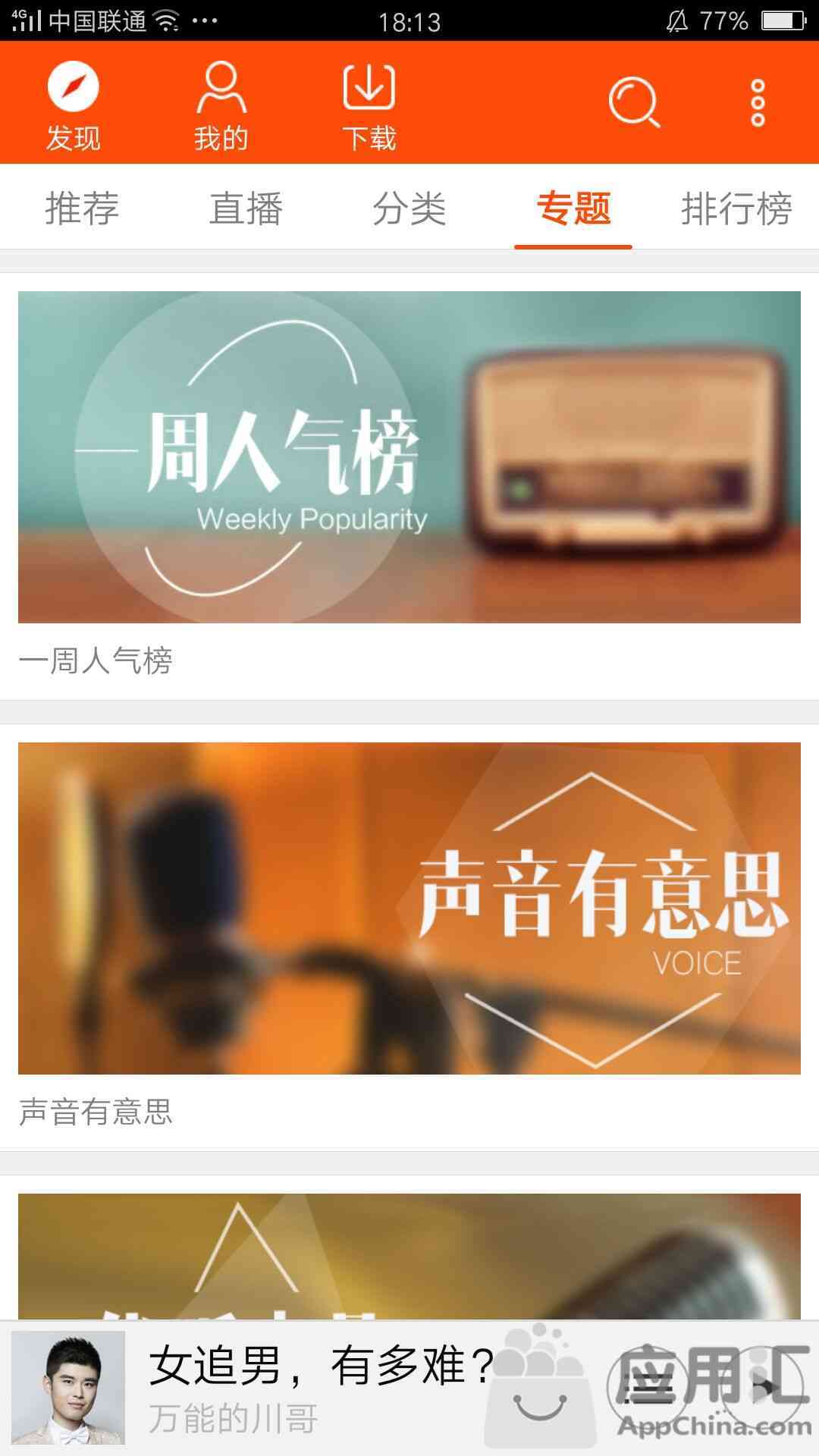Switch to the 发现 section

click(x=74, y=106)
